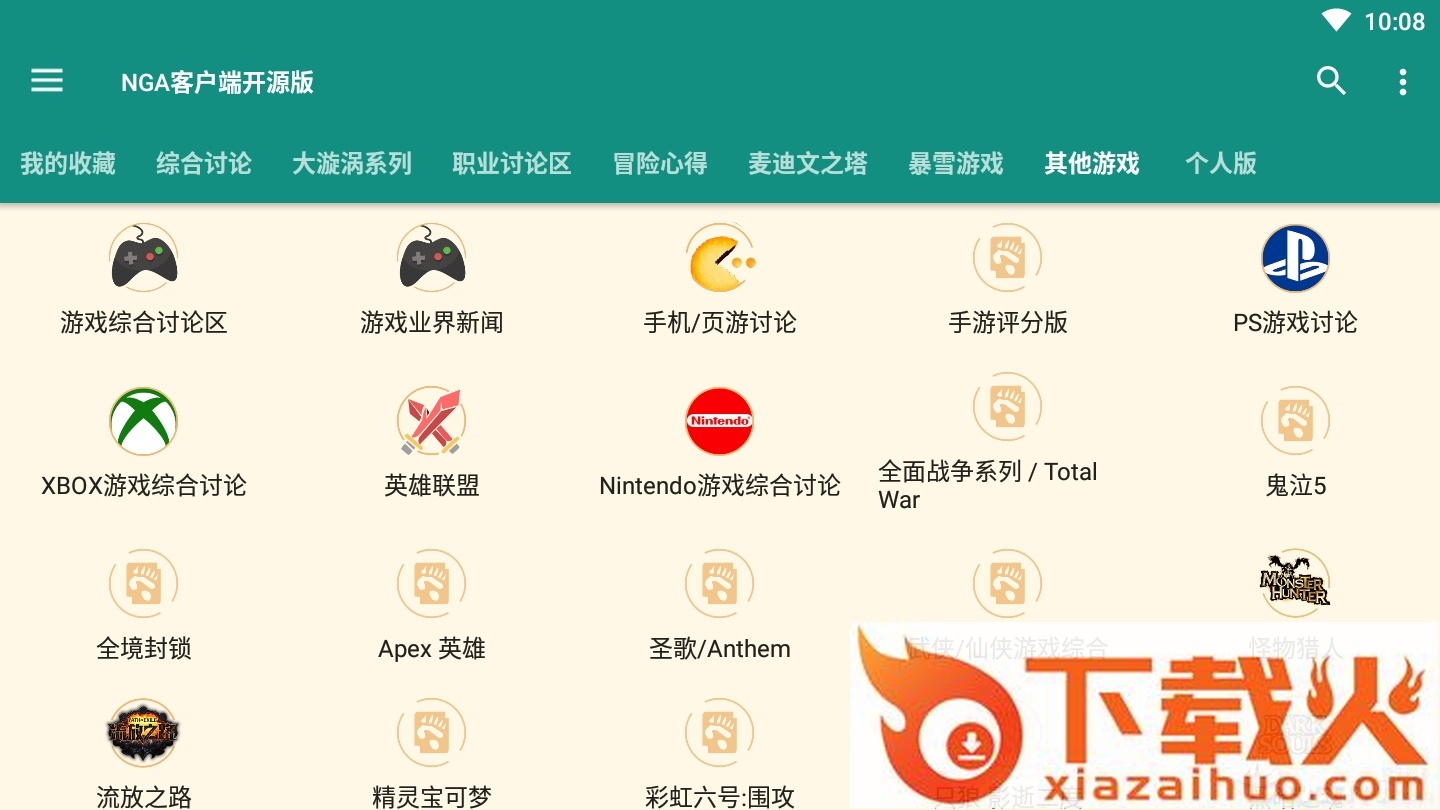Switch to the 我的收藏 tab
This screenshot has width=1440, height=810.
[x=68, y=163]
